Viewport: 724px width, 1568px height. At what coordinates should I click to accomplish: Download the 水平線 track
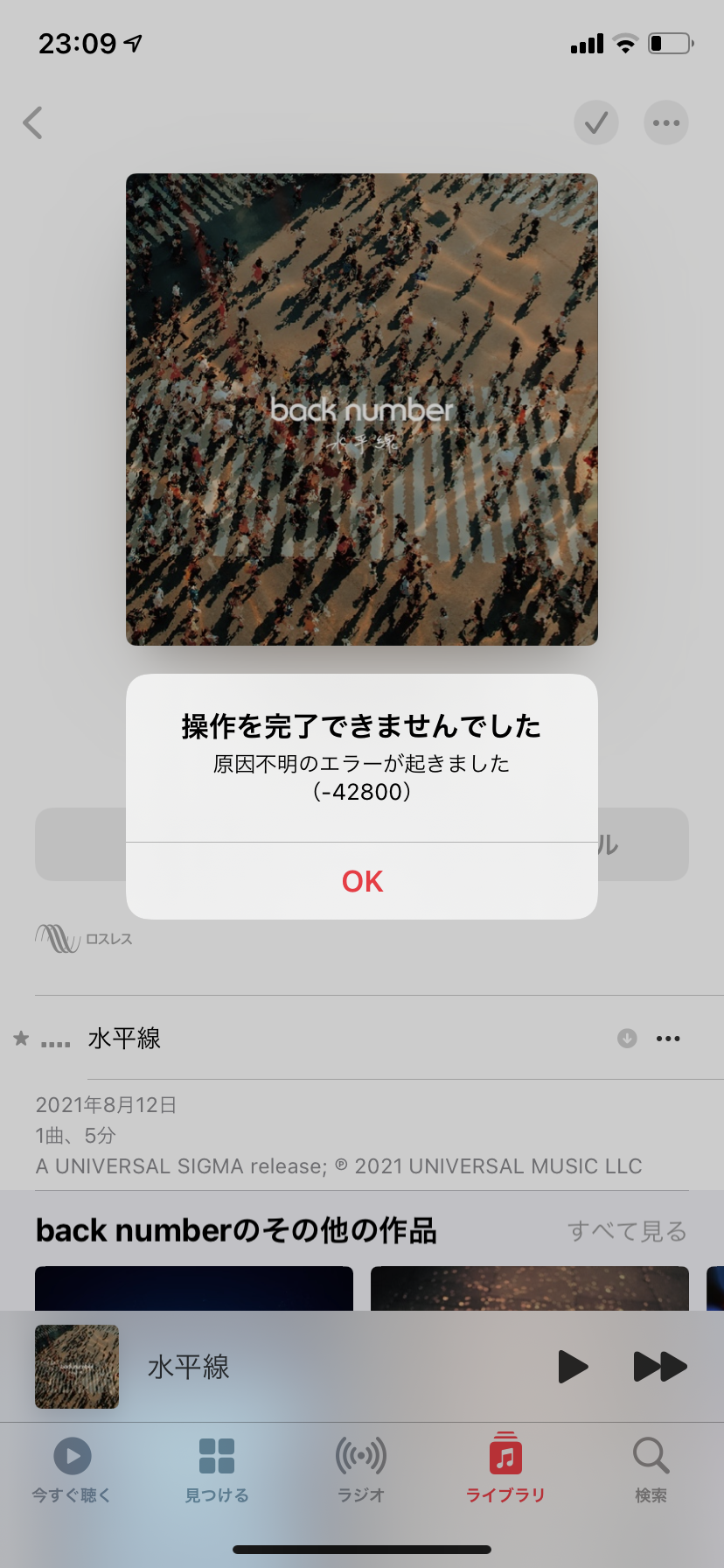627,1039
